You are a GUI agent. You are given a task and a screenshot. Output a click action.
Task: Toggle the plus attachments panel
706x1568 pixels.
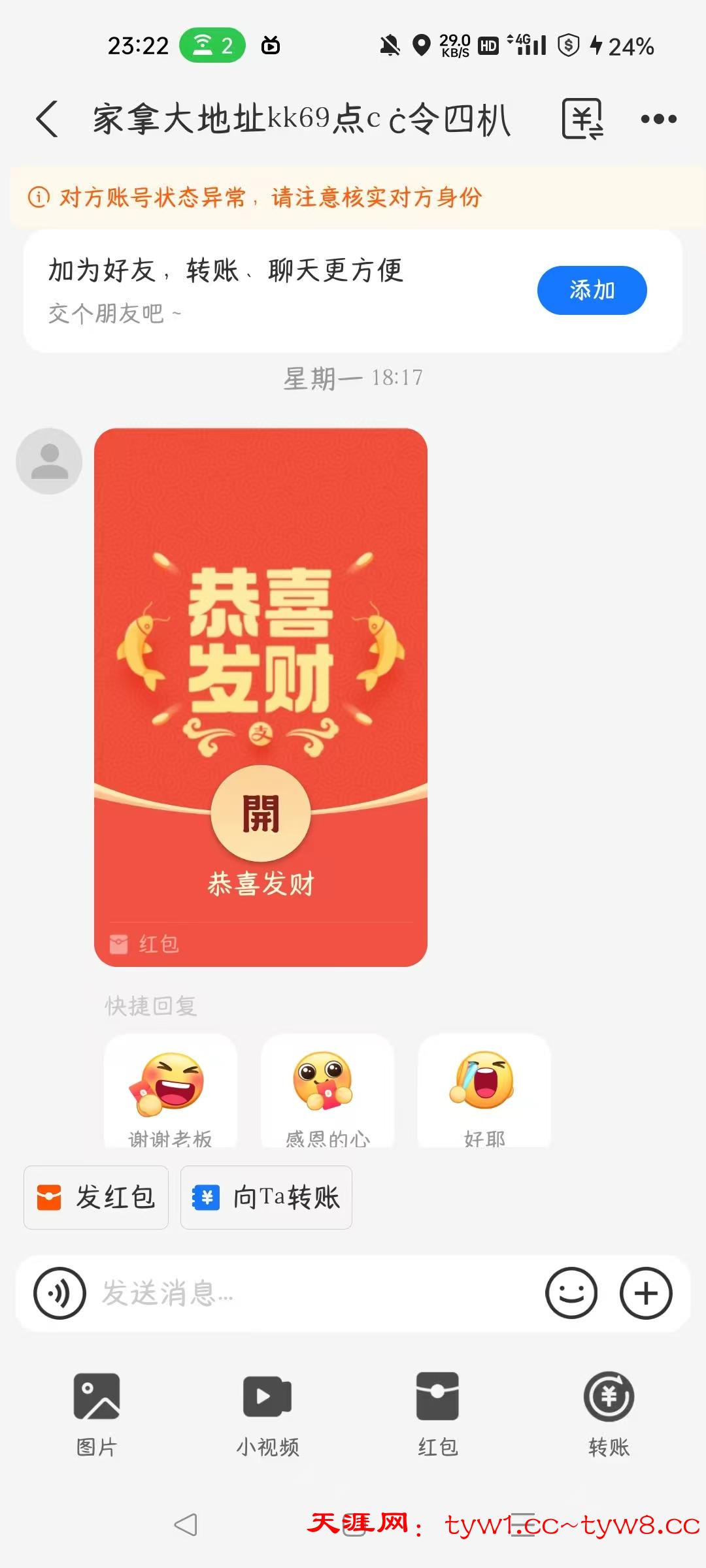[x=646, y=1293]
